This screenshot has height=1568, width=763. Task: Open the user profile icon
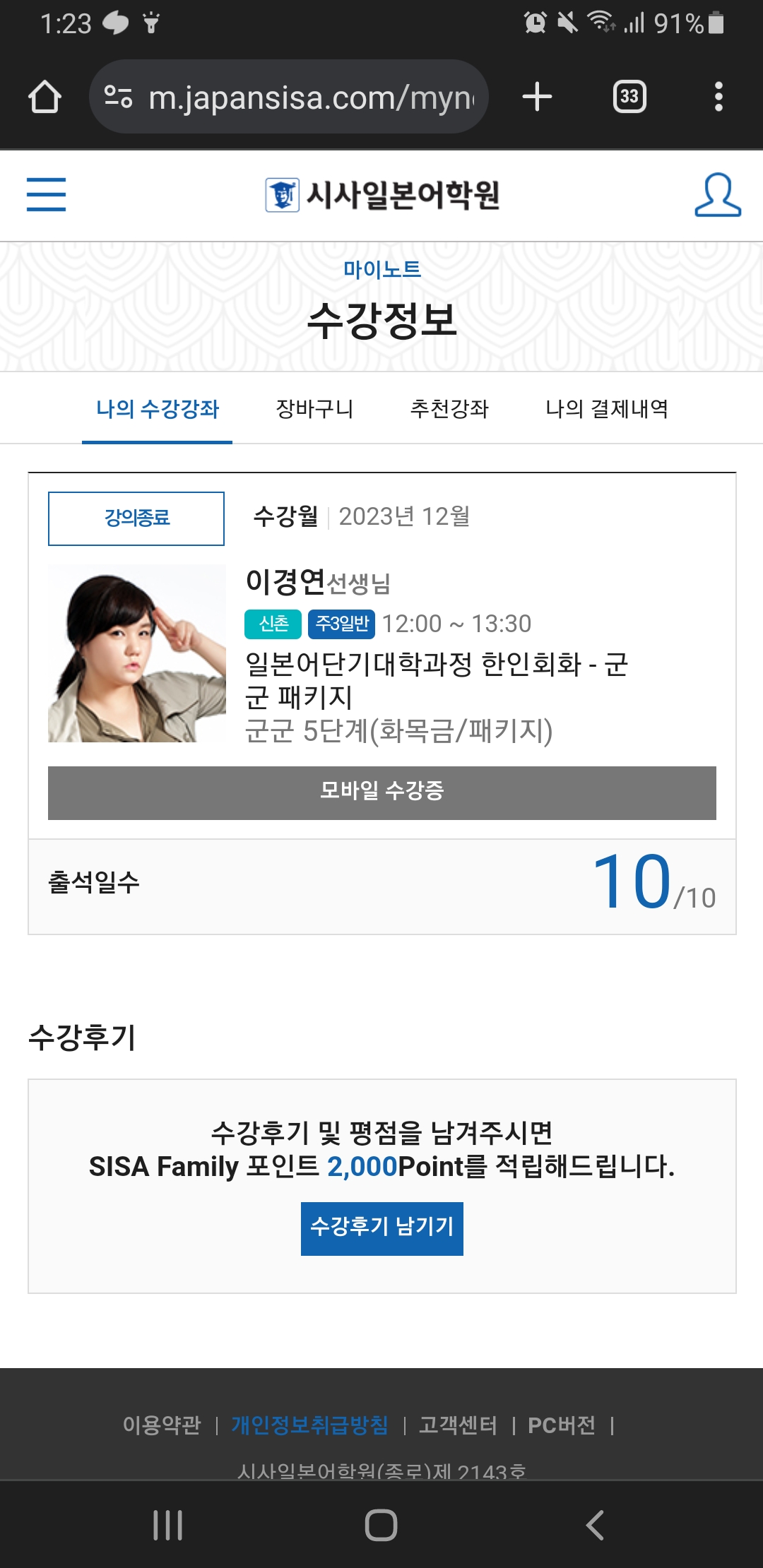(716, 196)
